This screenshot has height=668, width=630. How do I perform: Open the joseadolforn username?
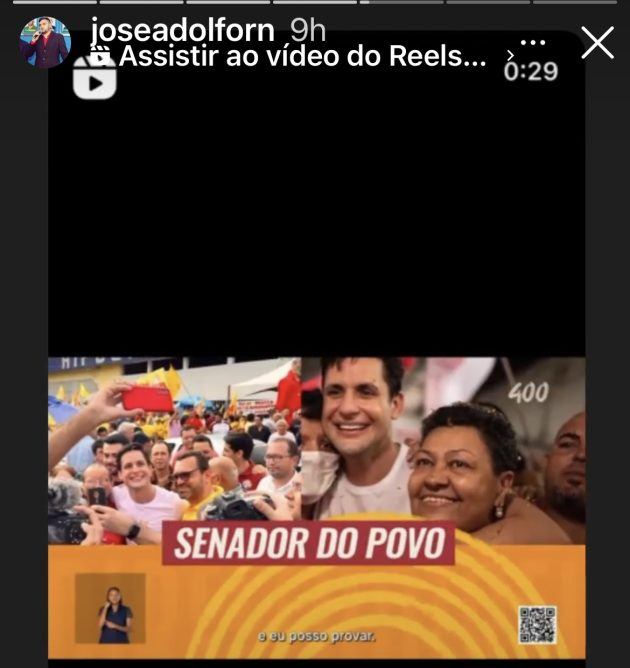coord(182,29)
